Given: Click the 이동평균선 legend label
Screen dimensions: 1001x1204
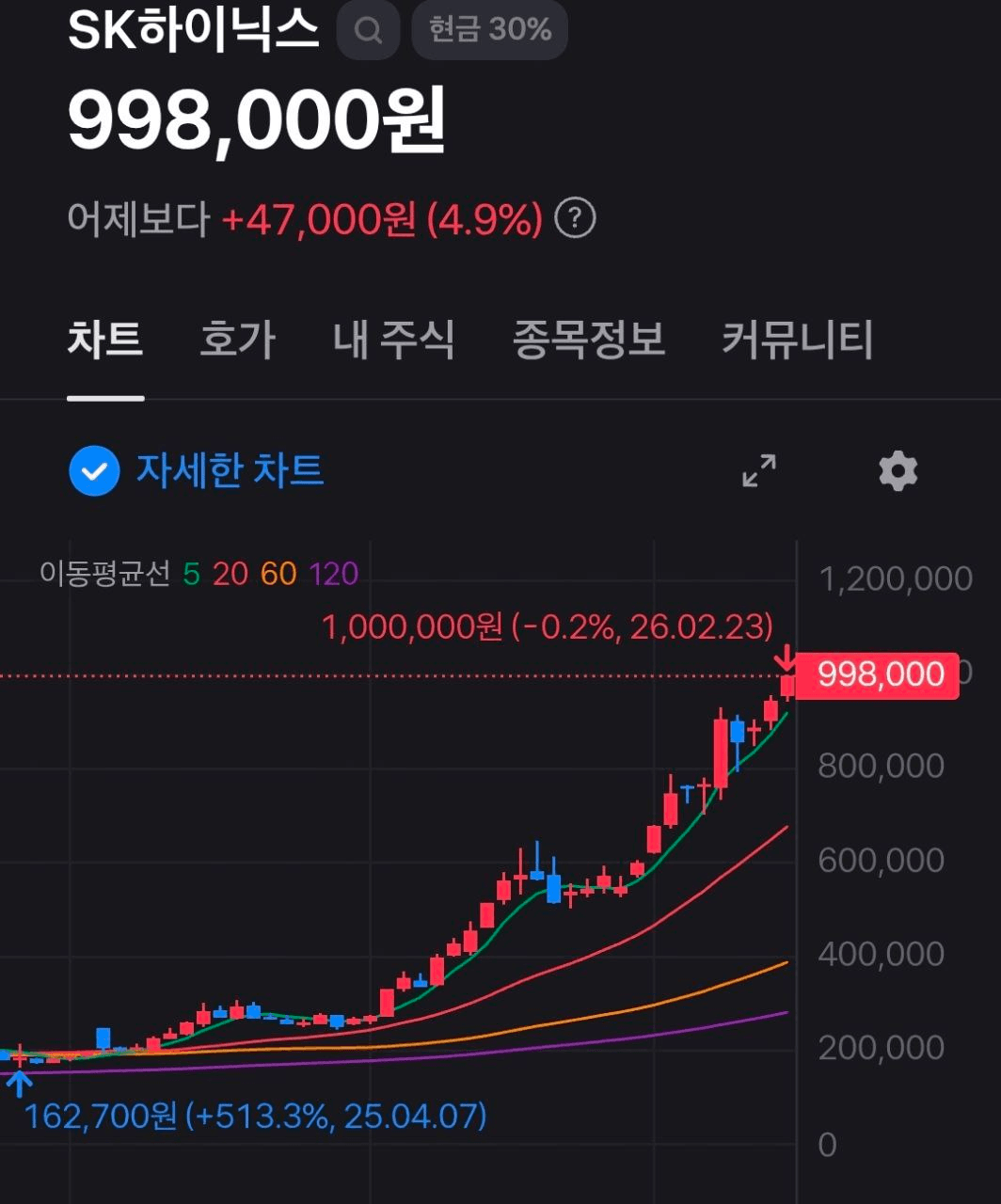Looking at the screenshot, I should (105, 572).
